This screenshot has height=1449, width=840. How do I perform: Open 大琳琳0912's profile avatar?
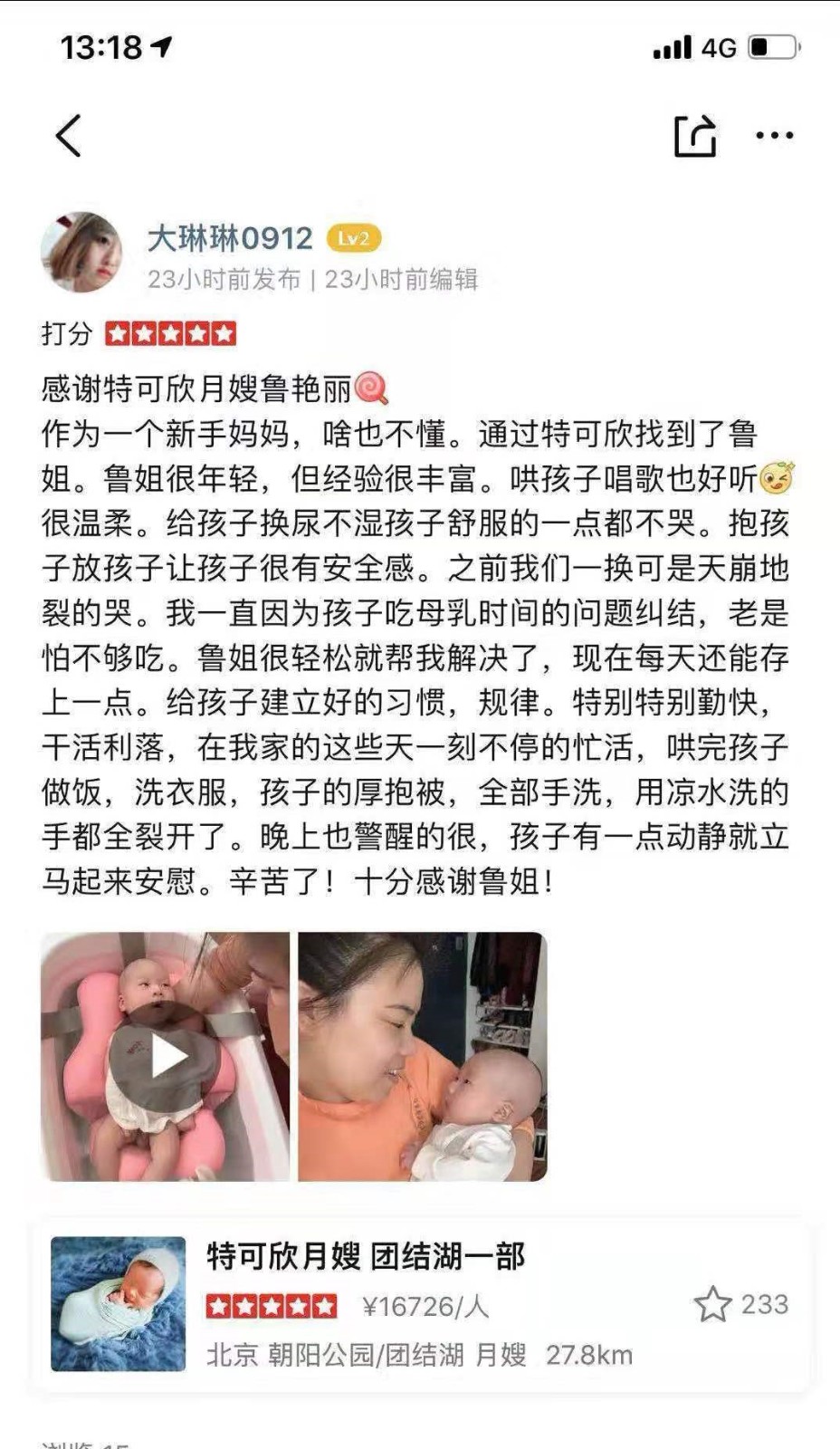(81, 253)
